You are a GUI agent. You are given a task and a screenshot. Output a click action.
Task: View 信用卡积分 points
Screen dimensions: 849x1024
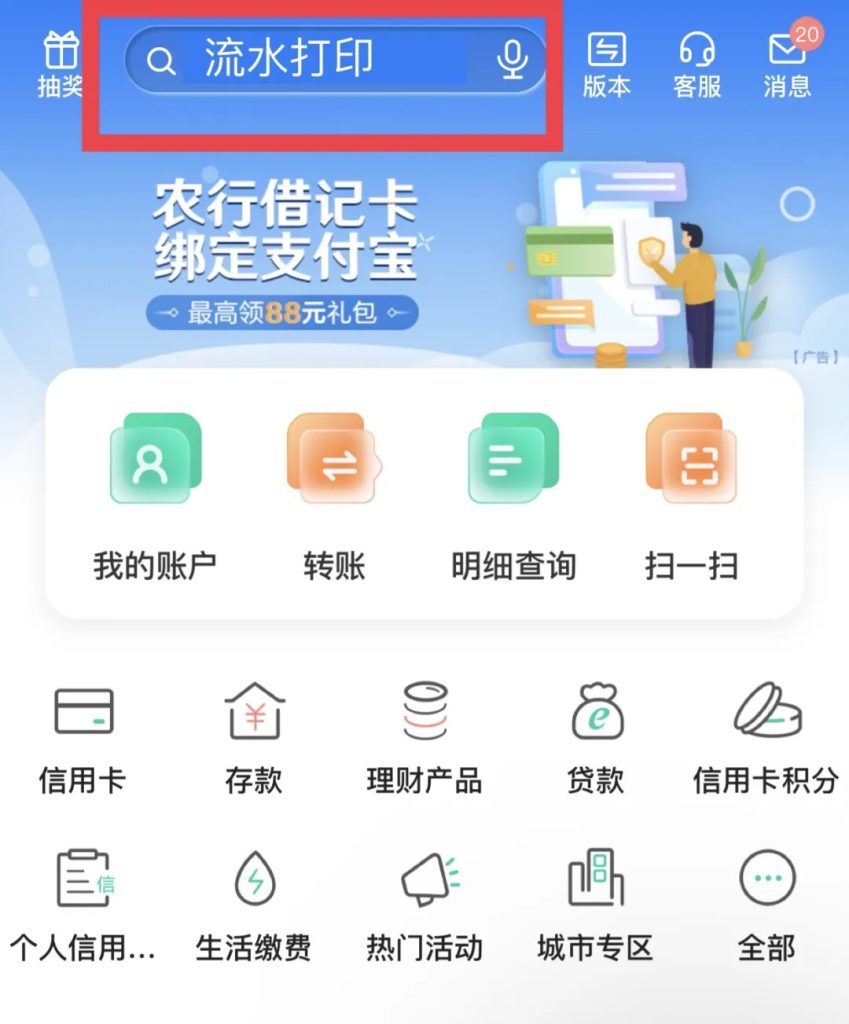pos(766,736)
